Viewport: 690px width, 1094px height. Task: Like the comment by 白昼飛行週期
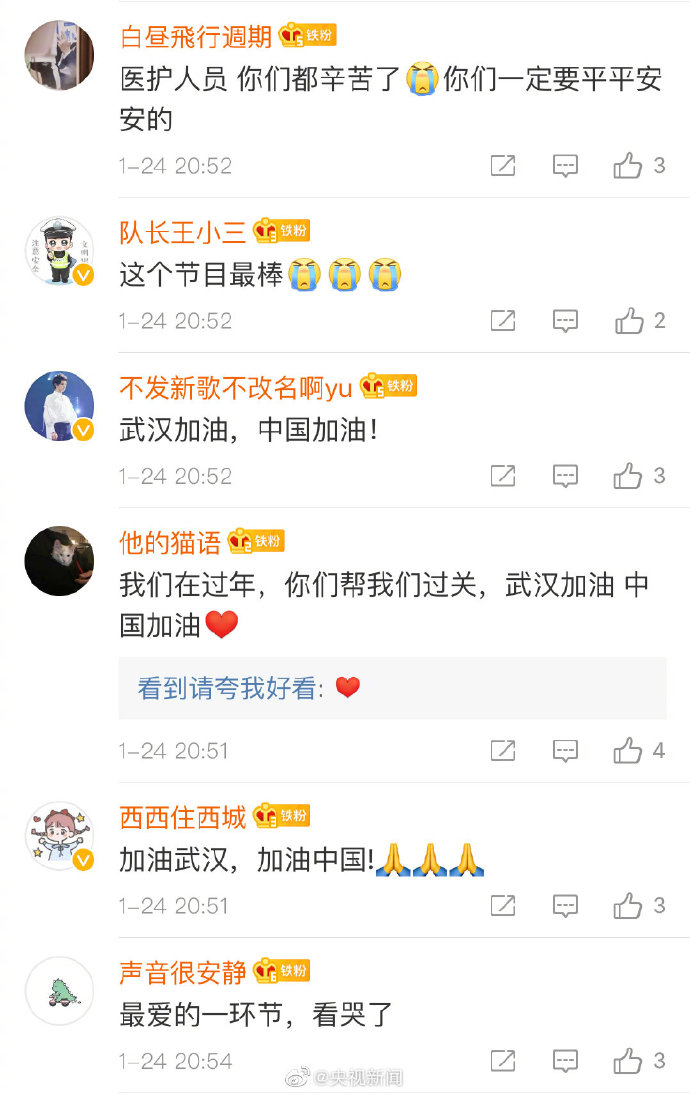[628, 166]
